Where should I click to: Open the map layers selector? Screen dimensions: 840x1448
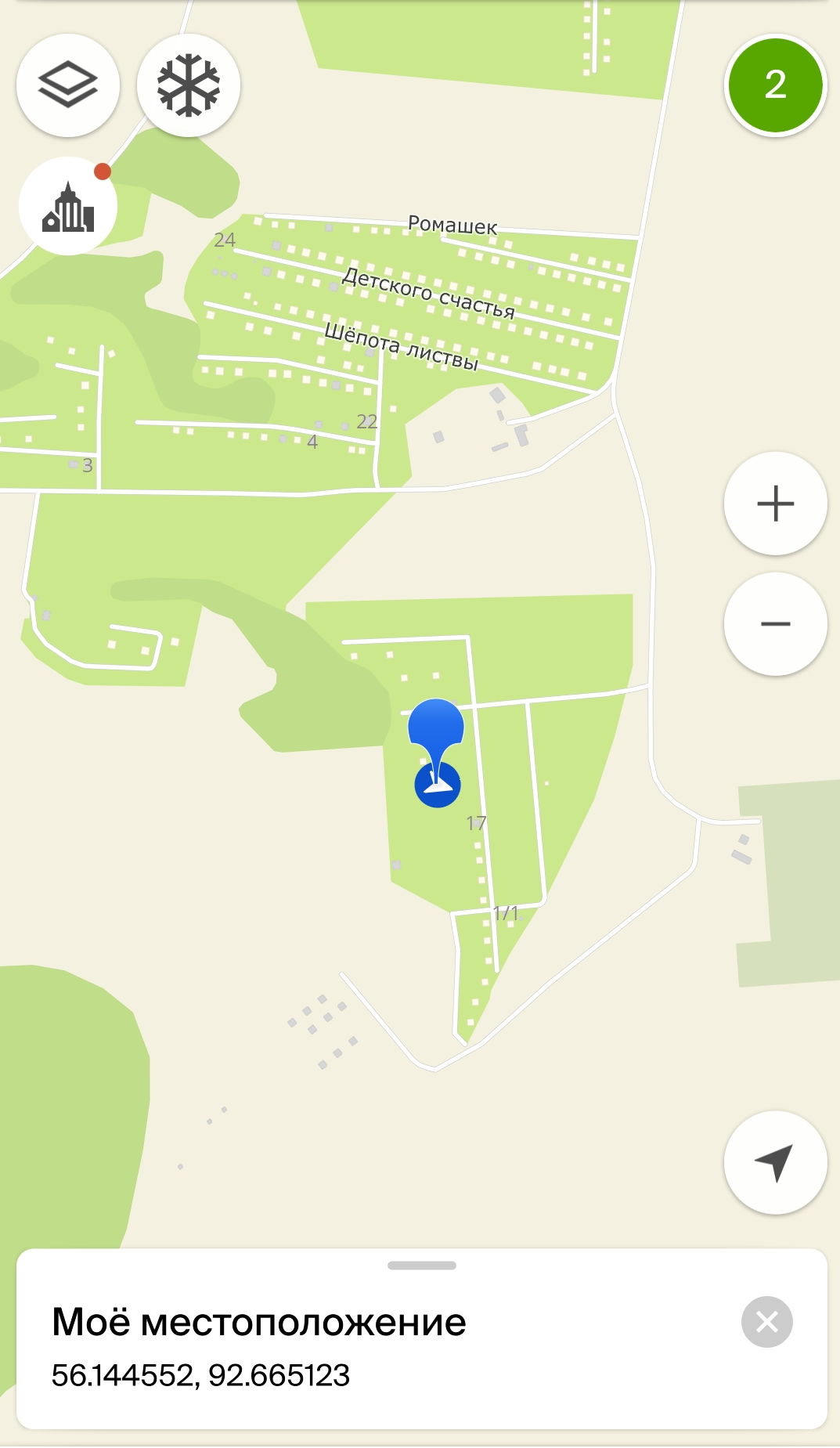click(68, 85)
